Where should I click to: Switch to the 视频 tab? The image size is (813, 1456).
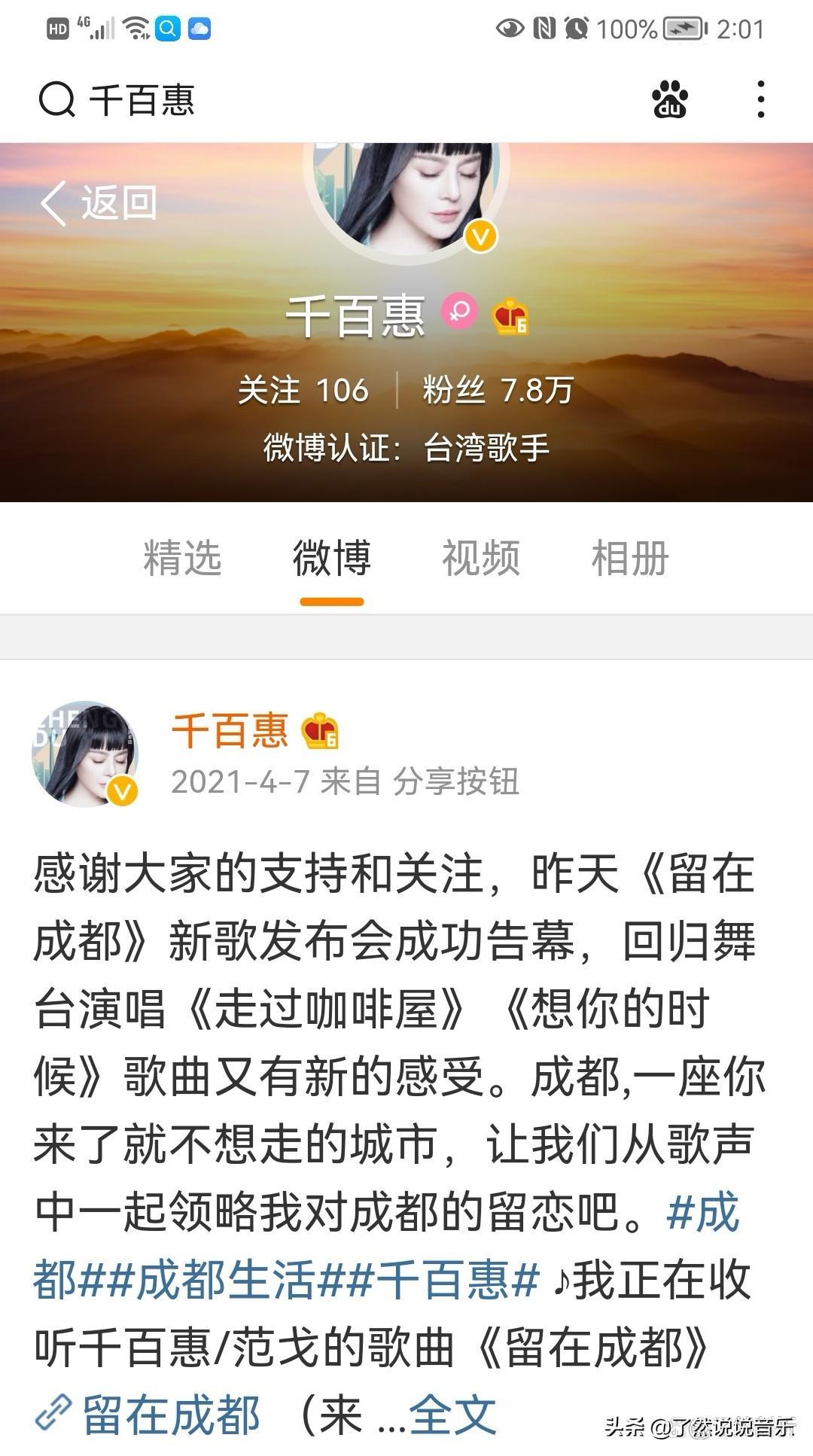pos(480,558)
